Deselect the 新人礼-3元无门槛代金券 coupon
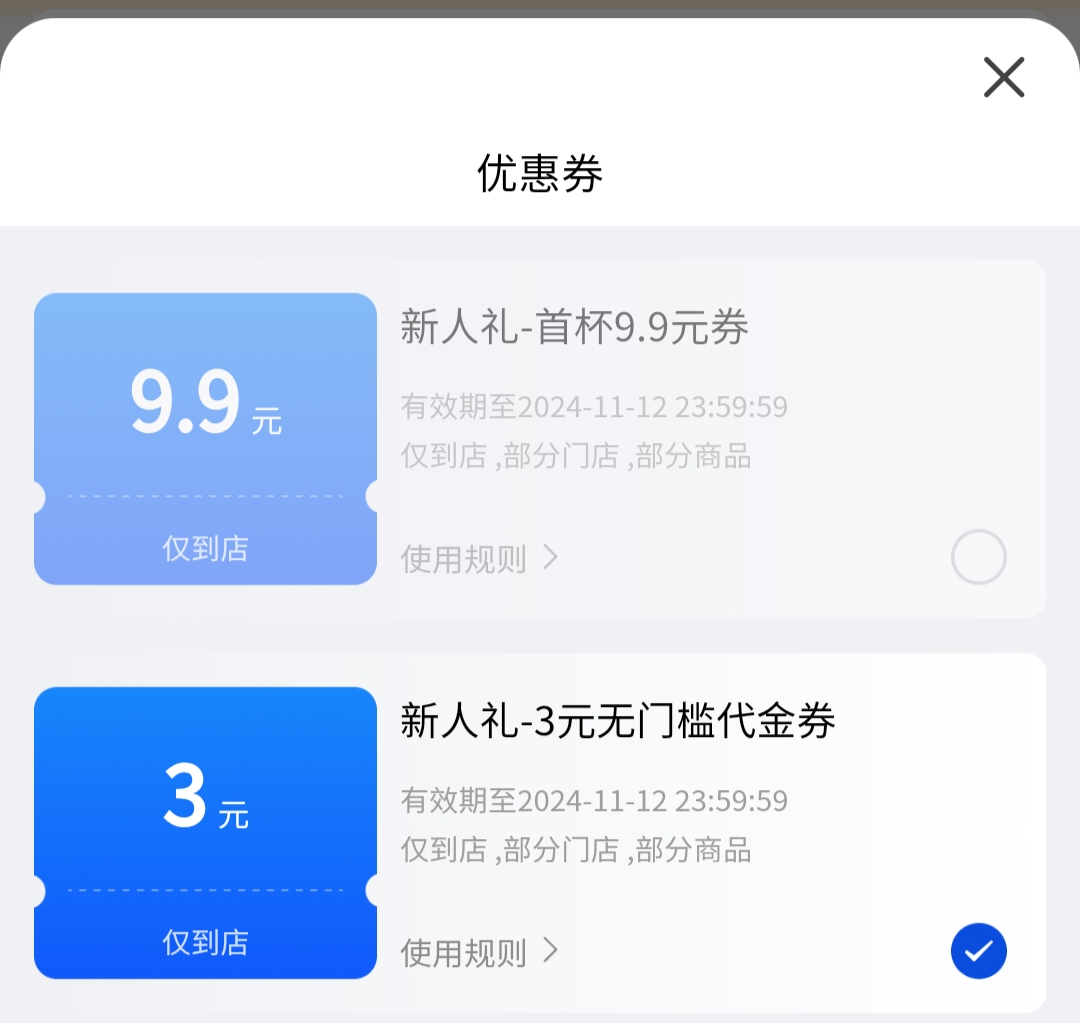The image size is (1080, 1023). [978, 951]
